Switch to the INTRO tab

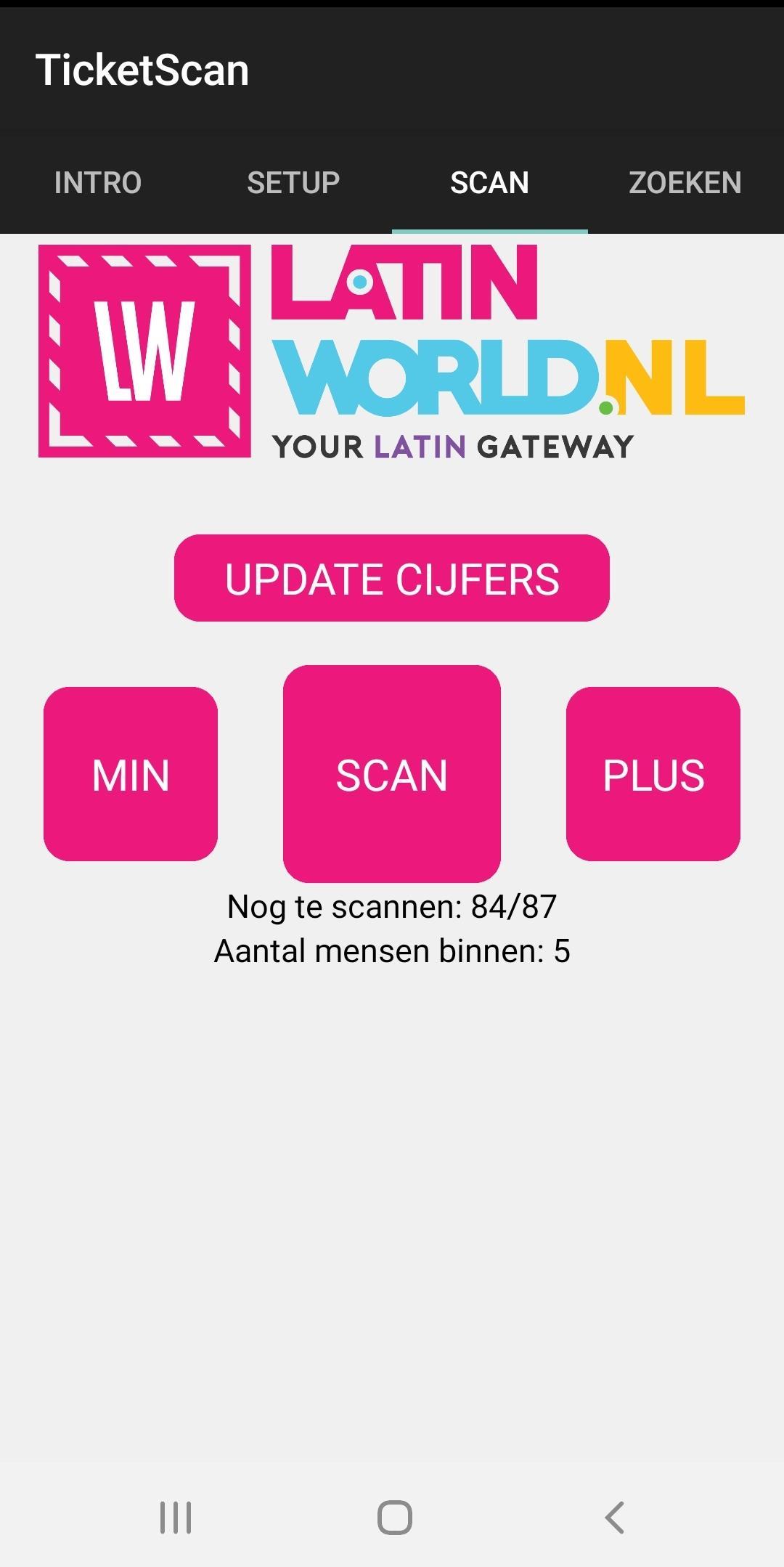pyautogui.click(x=97, y=182)
